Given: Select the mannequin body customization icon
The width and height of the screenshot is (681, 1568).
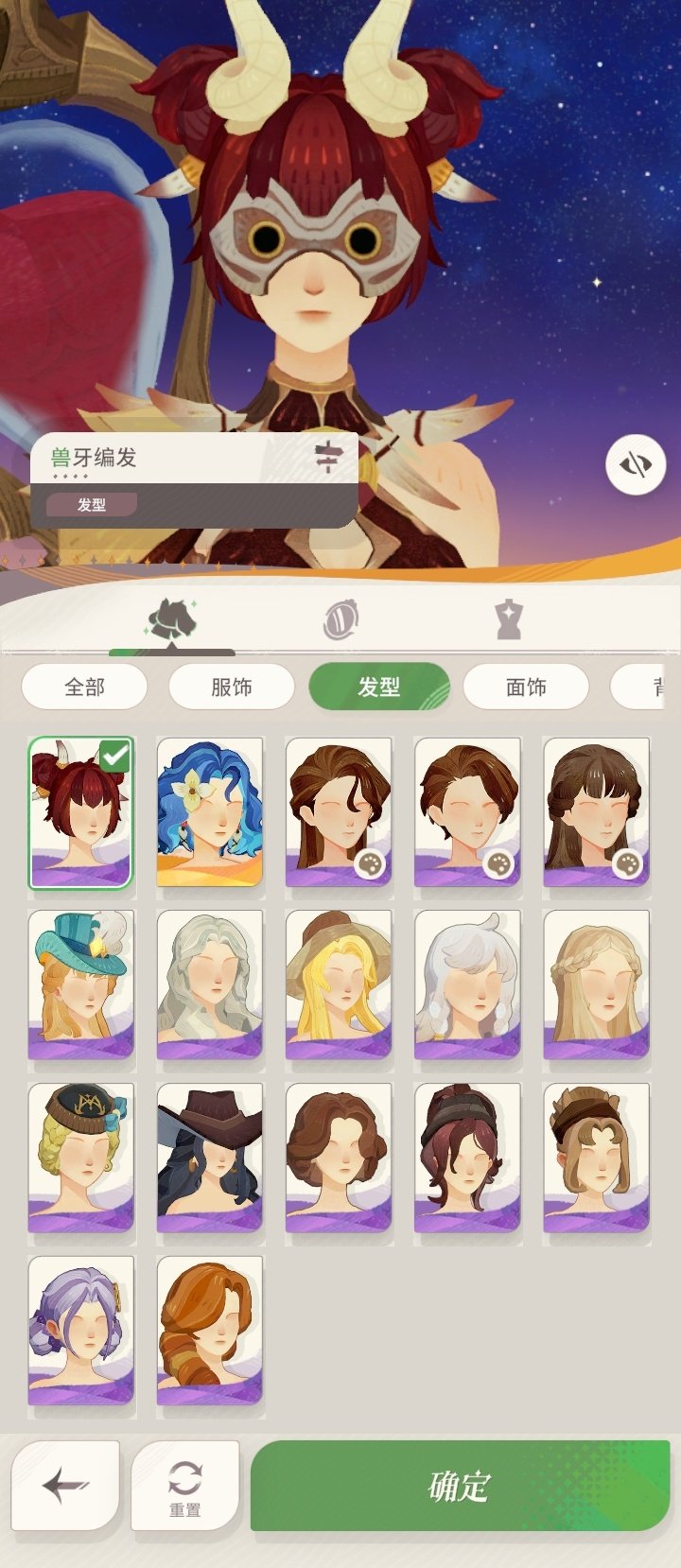Looking at the screenshot, I should (x=511, y=619).
